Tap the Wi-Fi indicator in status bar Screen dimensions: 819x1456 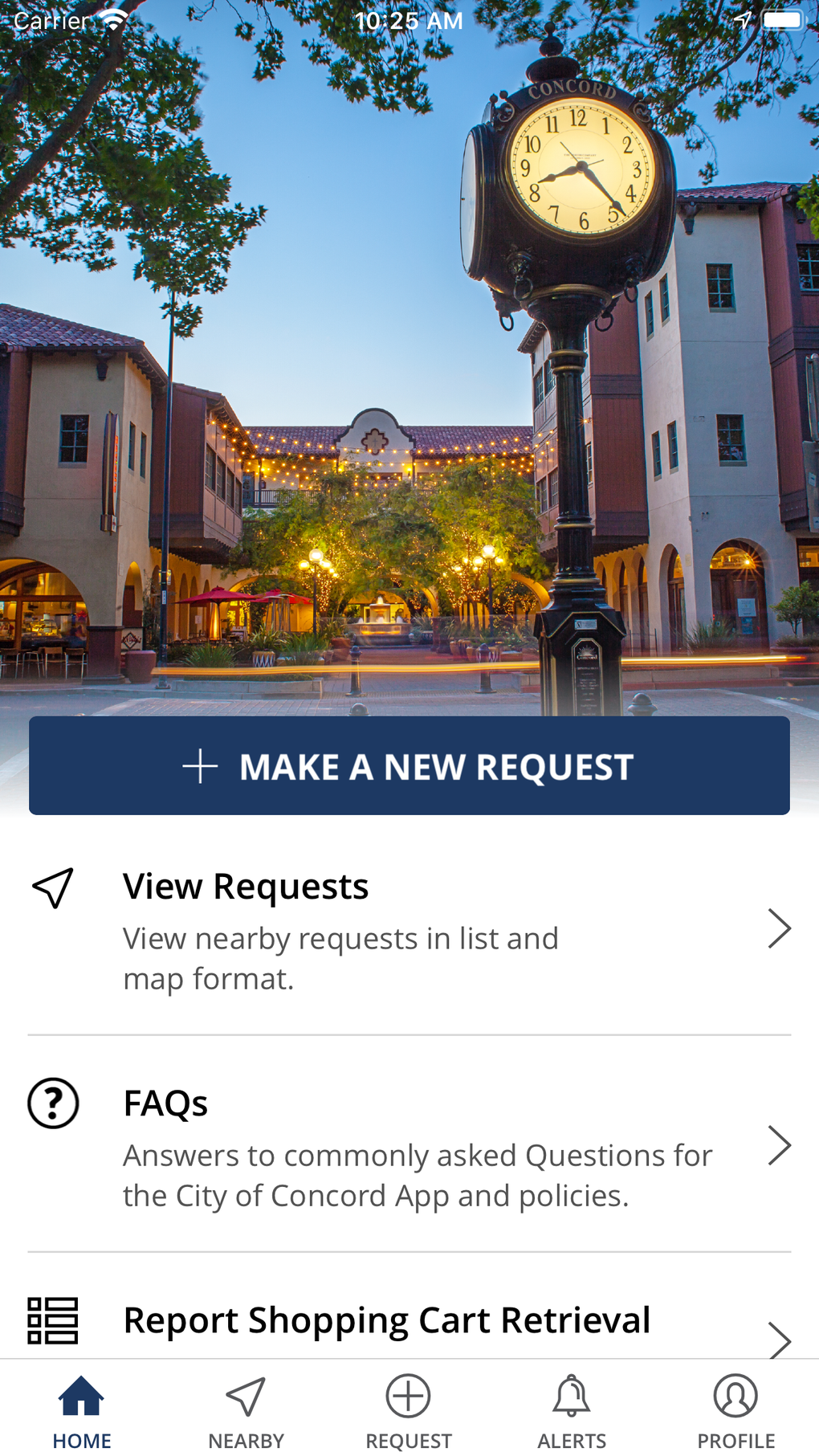pyautogui.click(x=114, y=18)
